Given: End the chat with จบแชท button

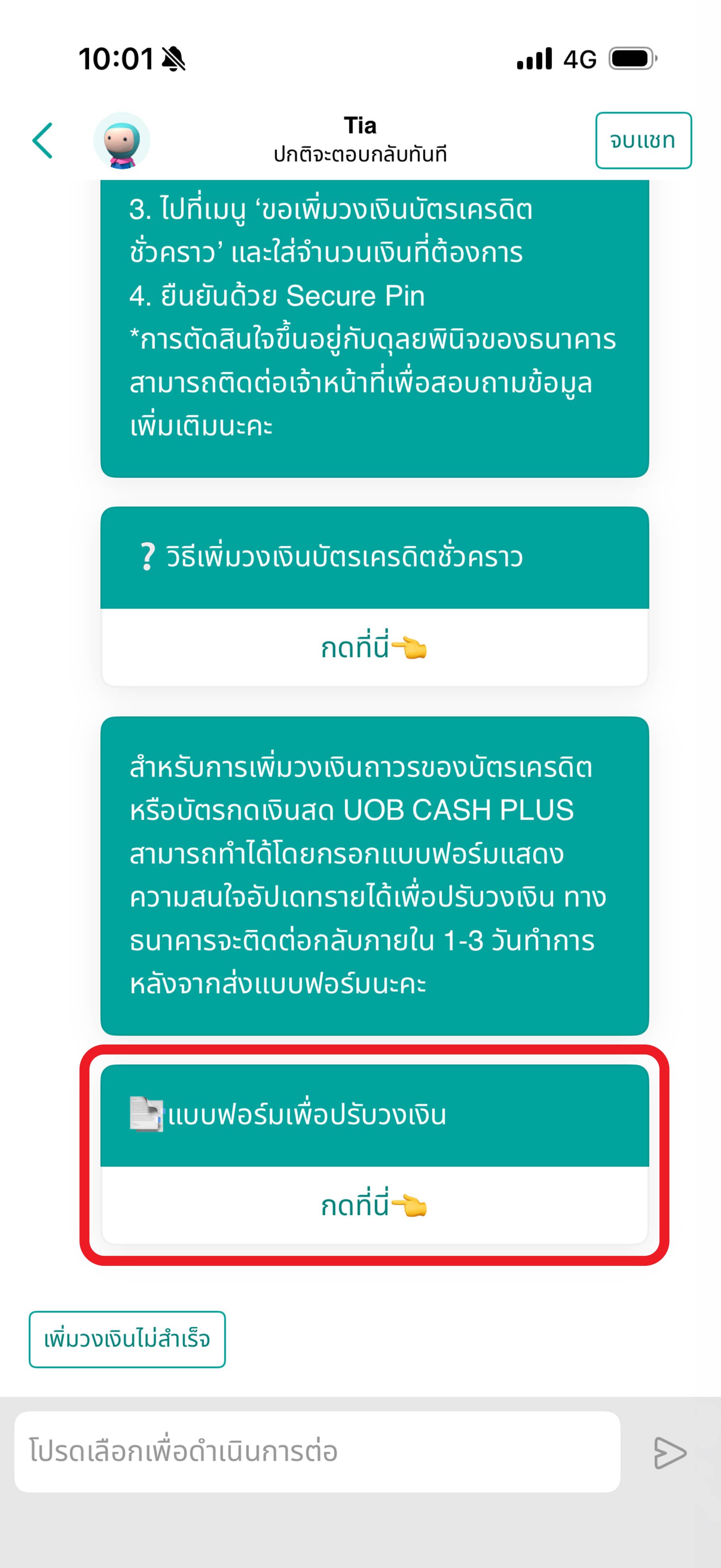Looking at the screenshot, I should [643, 141].
